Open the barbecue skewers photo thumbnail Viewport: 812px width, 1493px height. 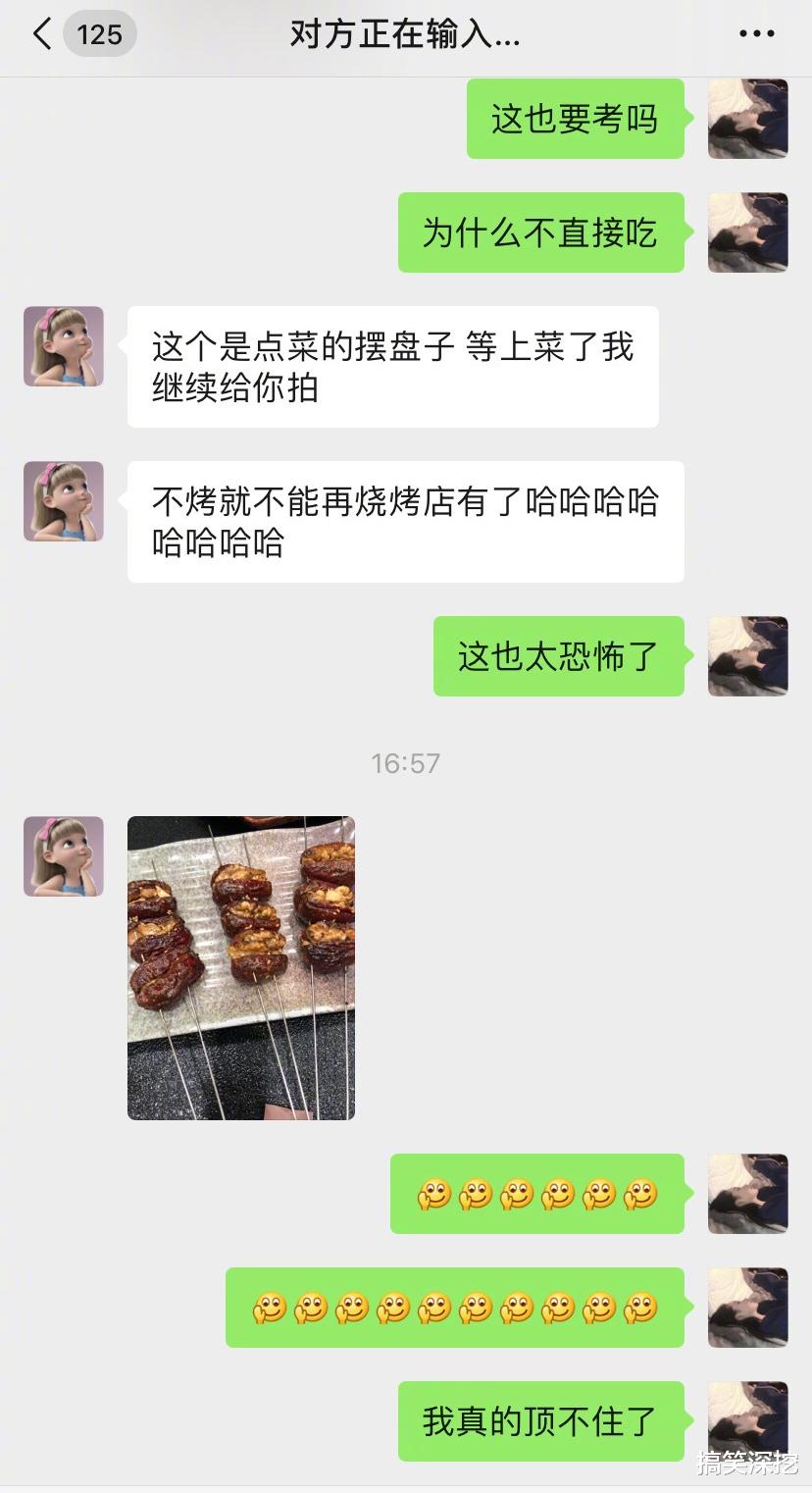click(x=240, y=967)
